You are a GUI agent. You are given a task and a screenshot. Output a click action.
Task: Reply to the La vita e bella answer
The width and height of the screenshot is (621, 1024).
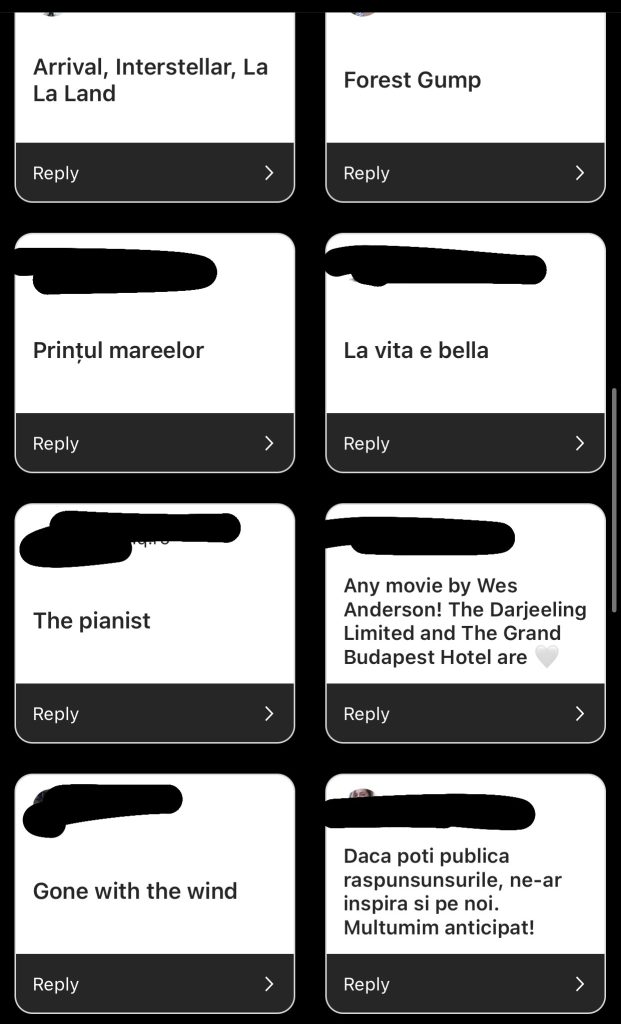point(465,443)
